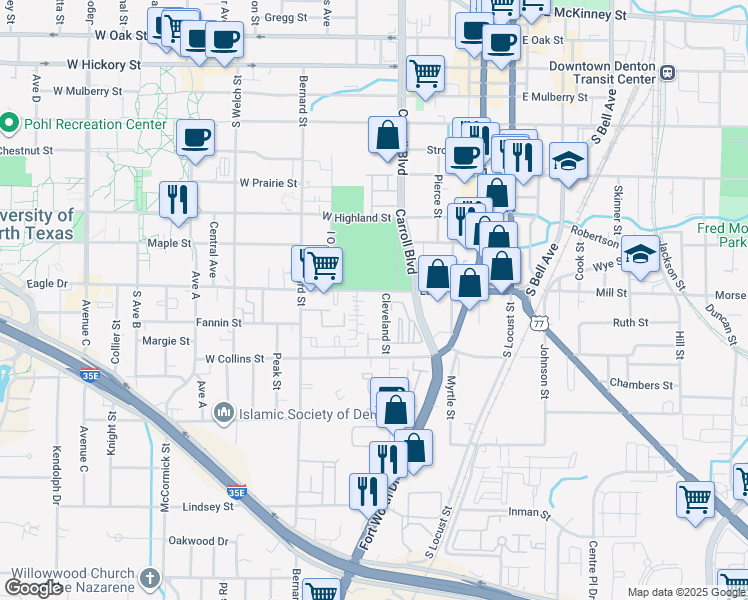Viewport: 748px width, 600px height.
Task: Select the restaurant marker beside University of North Texas
Action: click(x=178, y=199)
